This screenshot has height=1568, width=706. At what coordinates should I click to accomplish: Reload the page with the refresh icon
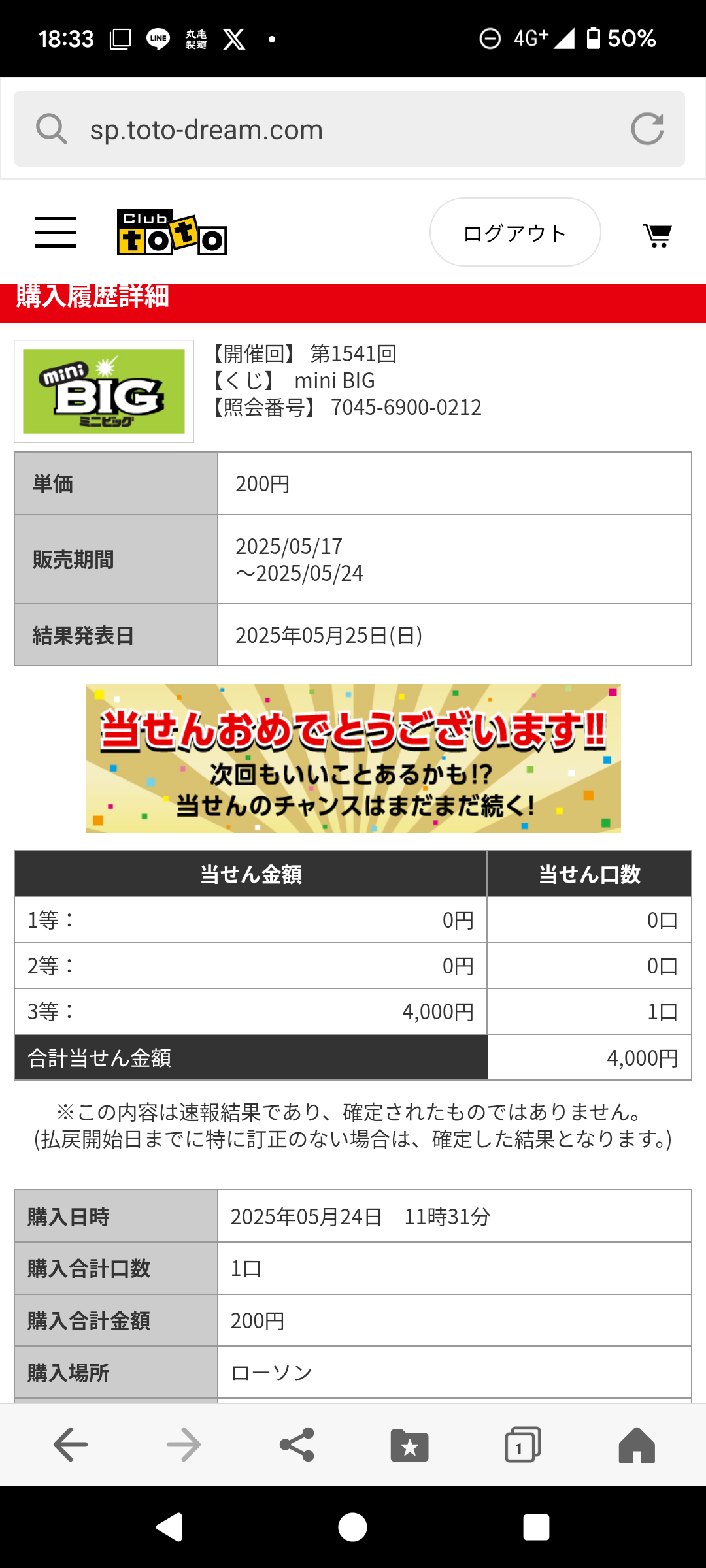pyautogui.click(x=647, y=129)
